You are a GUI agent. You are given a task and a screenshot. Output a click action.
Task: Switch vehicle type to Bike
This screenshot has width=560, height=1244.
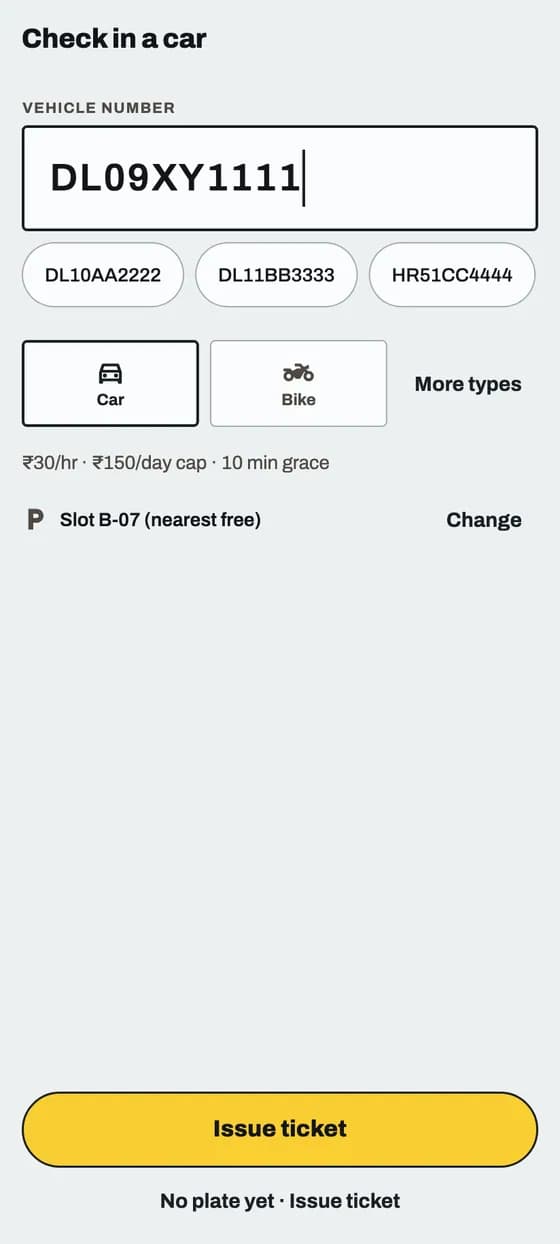298,384
